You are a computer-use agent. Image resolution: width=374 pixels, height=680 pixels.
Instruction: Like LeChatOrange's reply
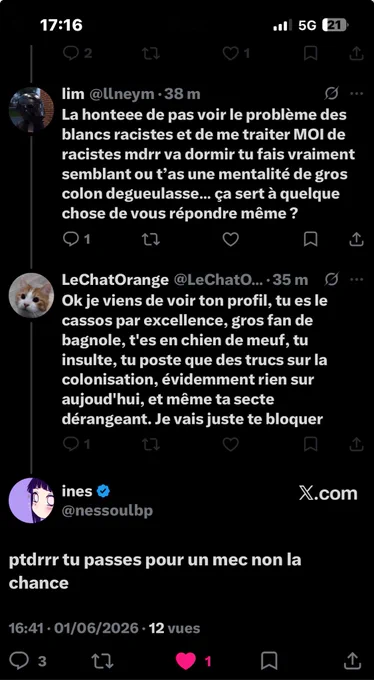(230, 444)
